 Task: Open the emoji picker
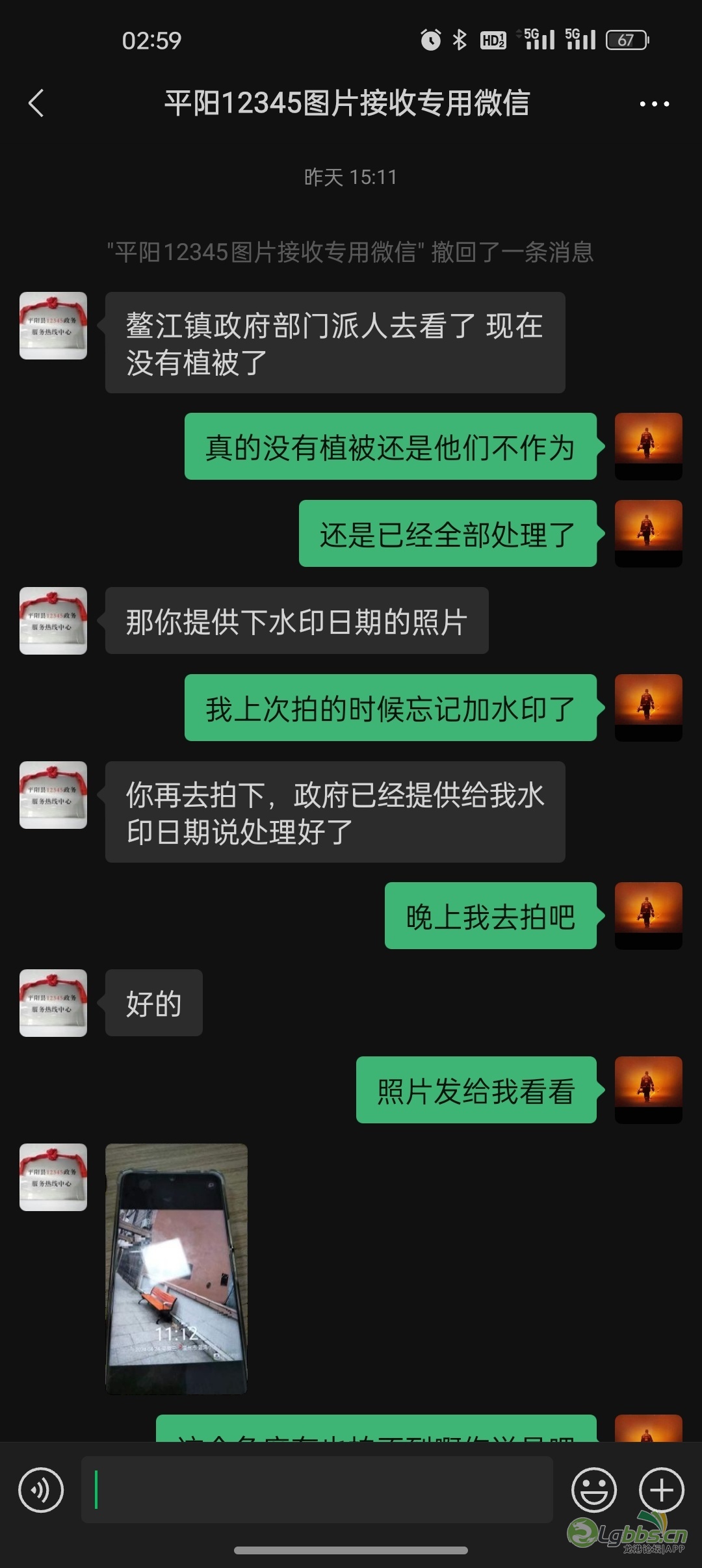[x=593, y=1489]
